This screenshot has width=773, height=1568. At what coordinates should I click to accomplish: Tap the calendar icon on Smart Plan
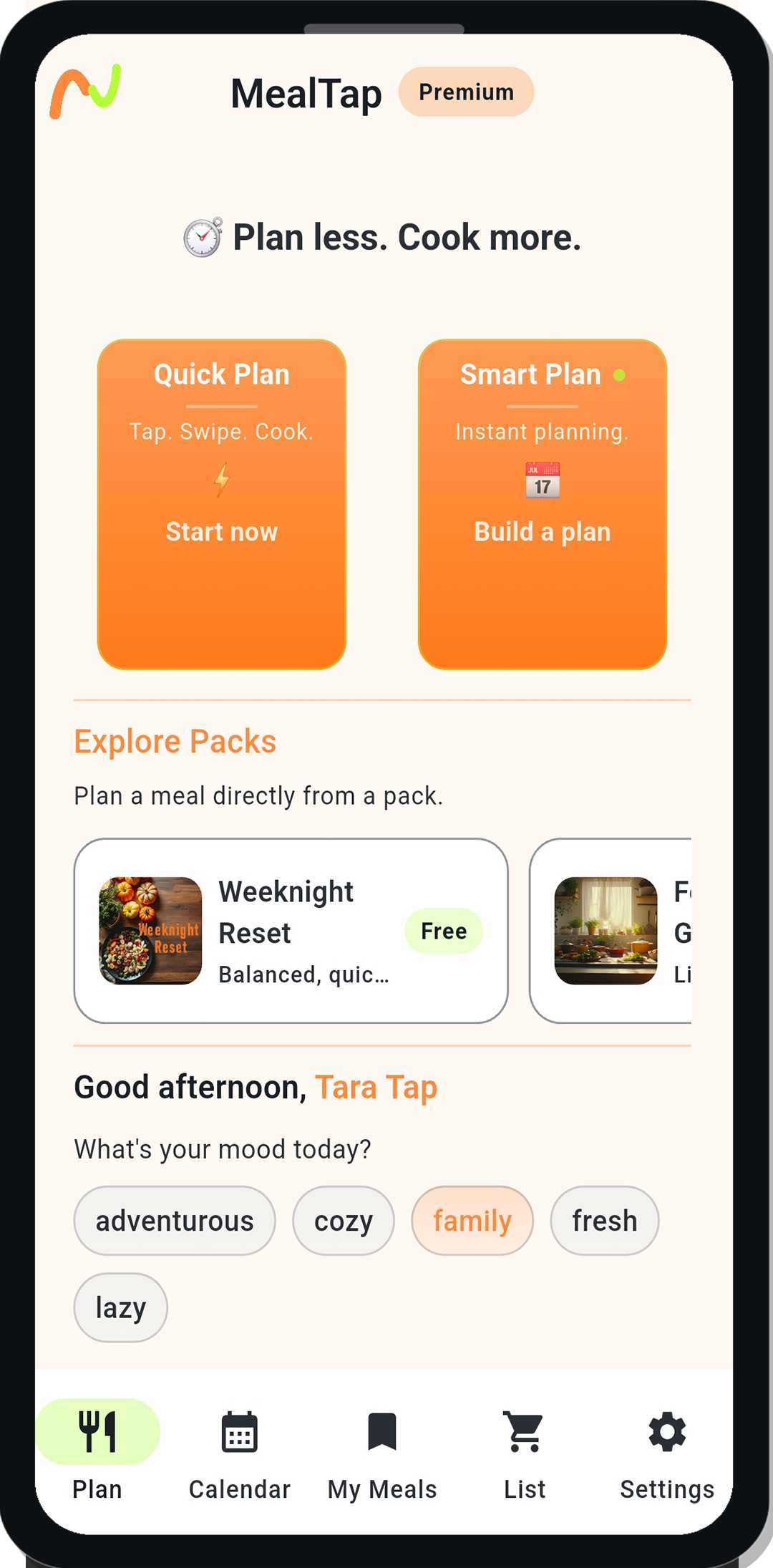click(x=542, y=478)
